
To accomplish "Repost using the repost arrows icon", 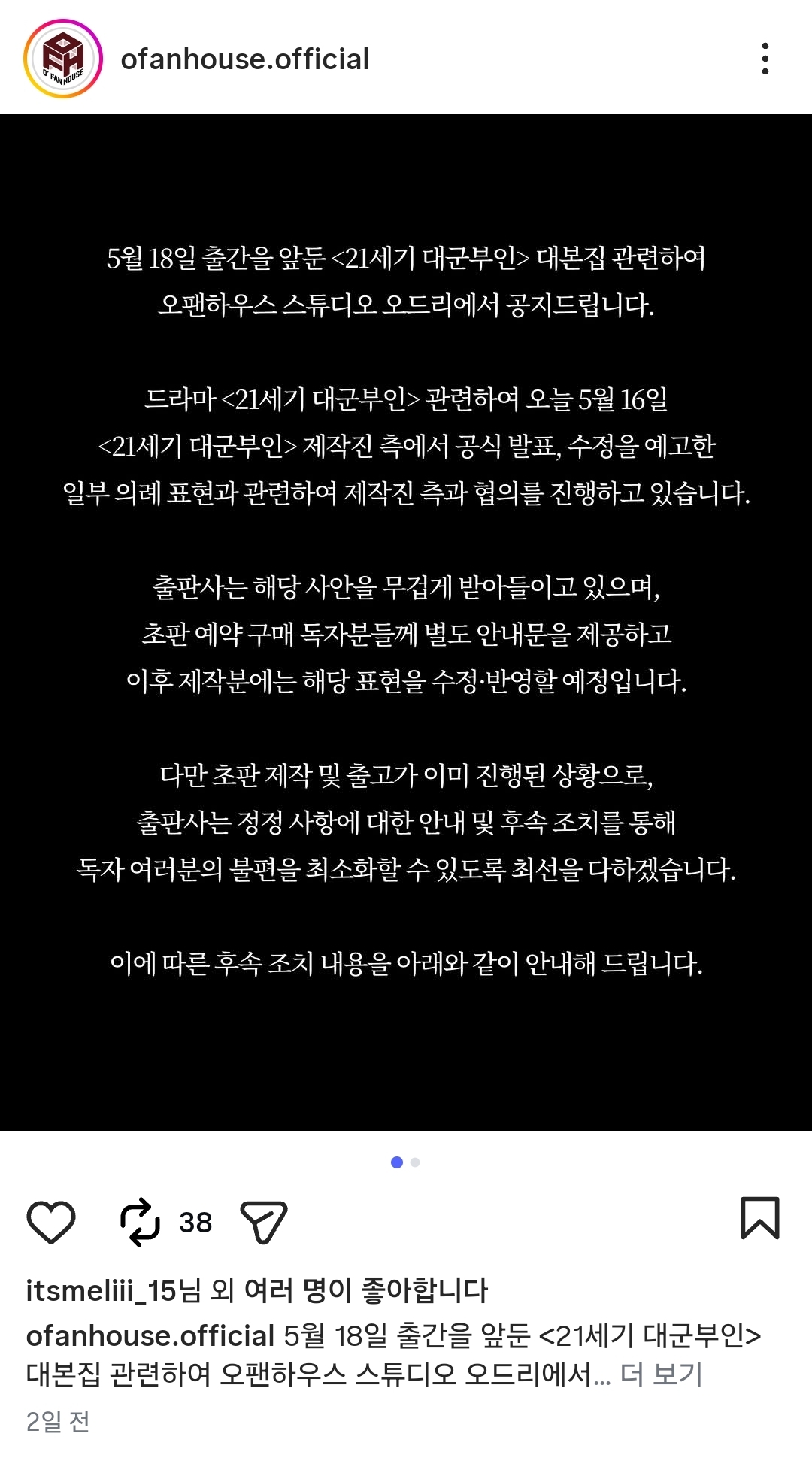I will coord(141,1222).
